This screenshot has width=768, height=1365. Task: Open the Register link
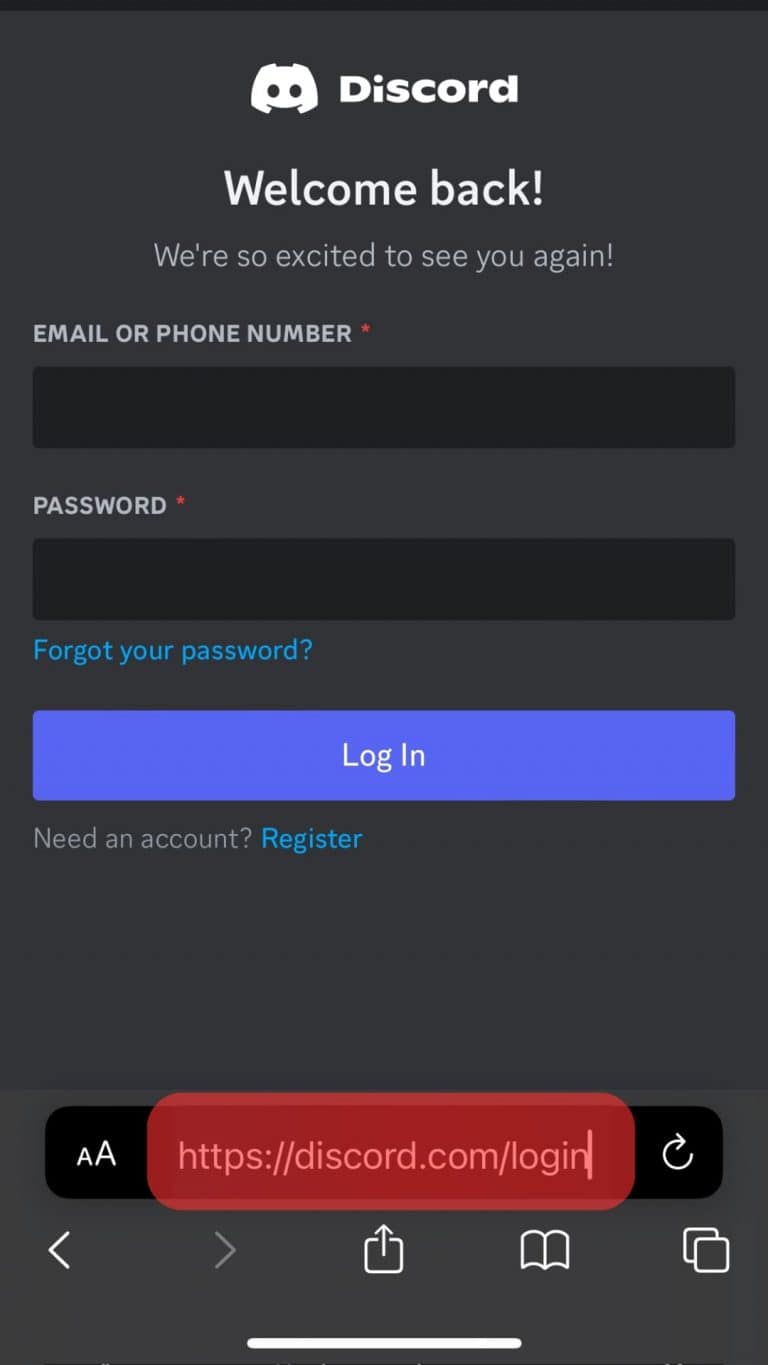coord(312,838)
